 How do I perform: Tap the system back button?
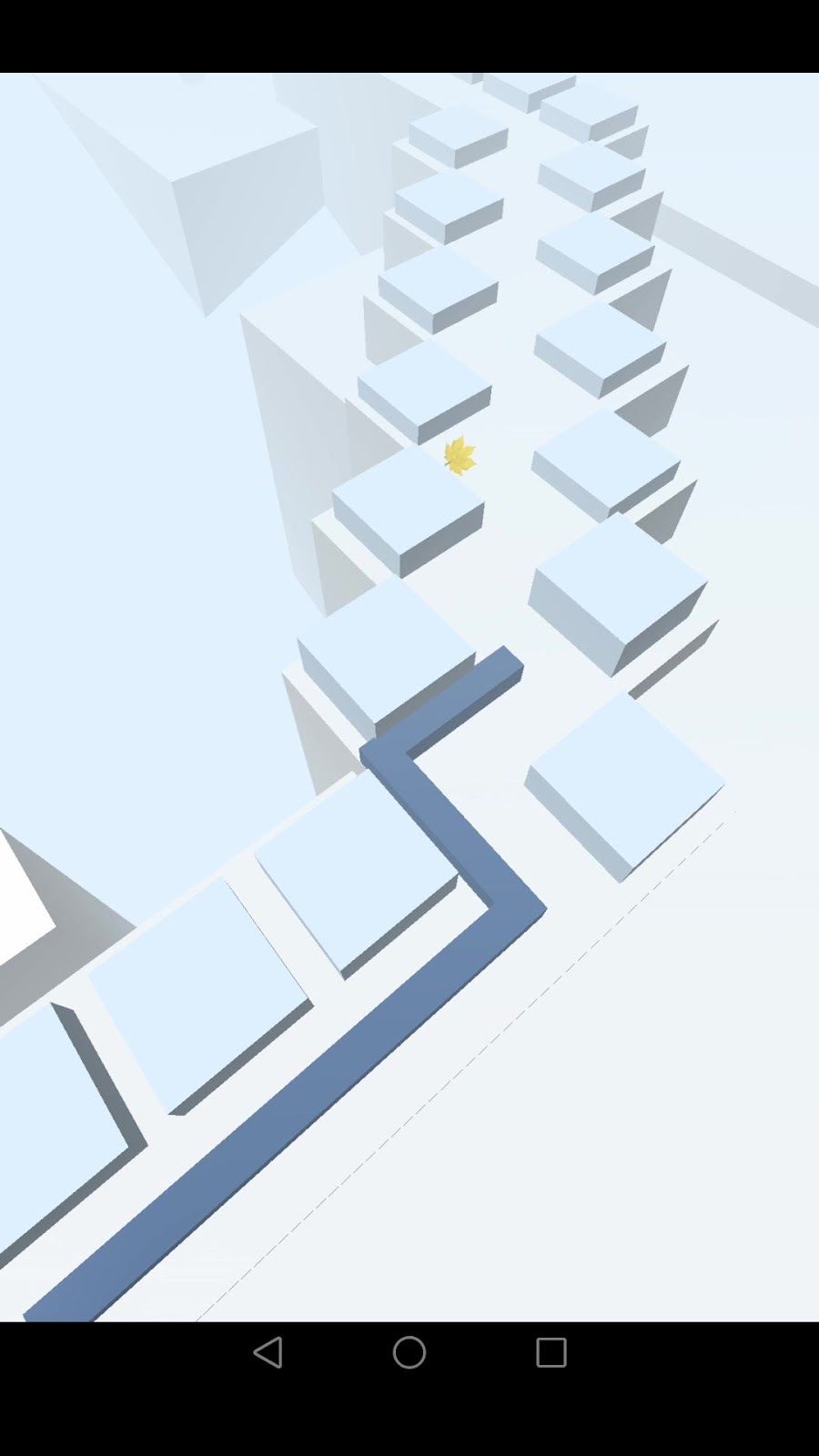coord(268,1352)
